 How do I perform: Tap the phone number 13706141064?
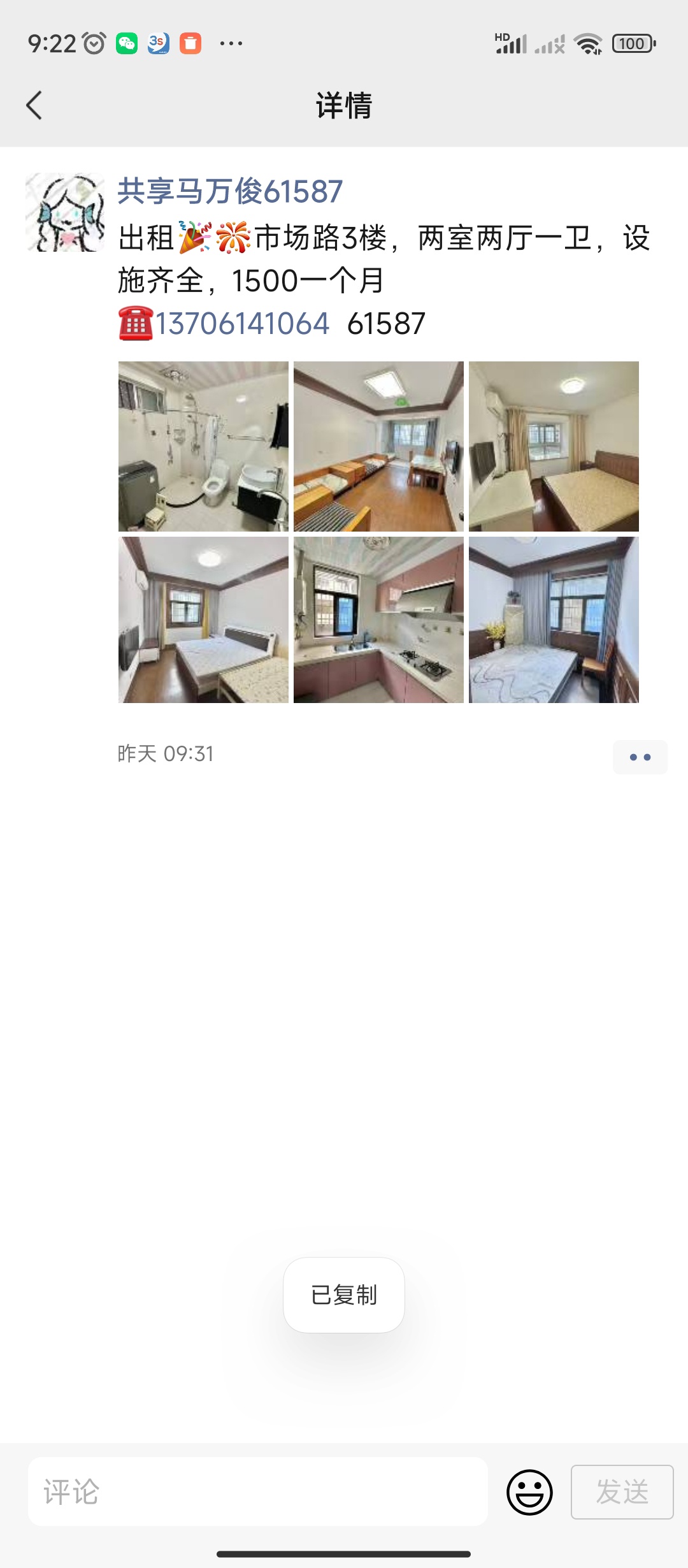(243, 324)
